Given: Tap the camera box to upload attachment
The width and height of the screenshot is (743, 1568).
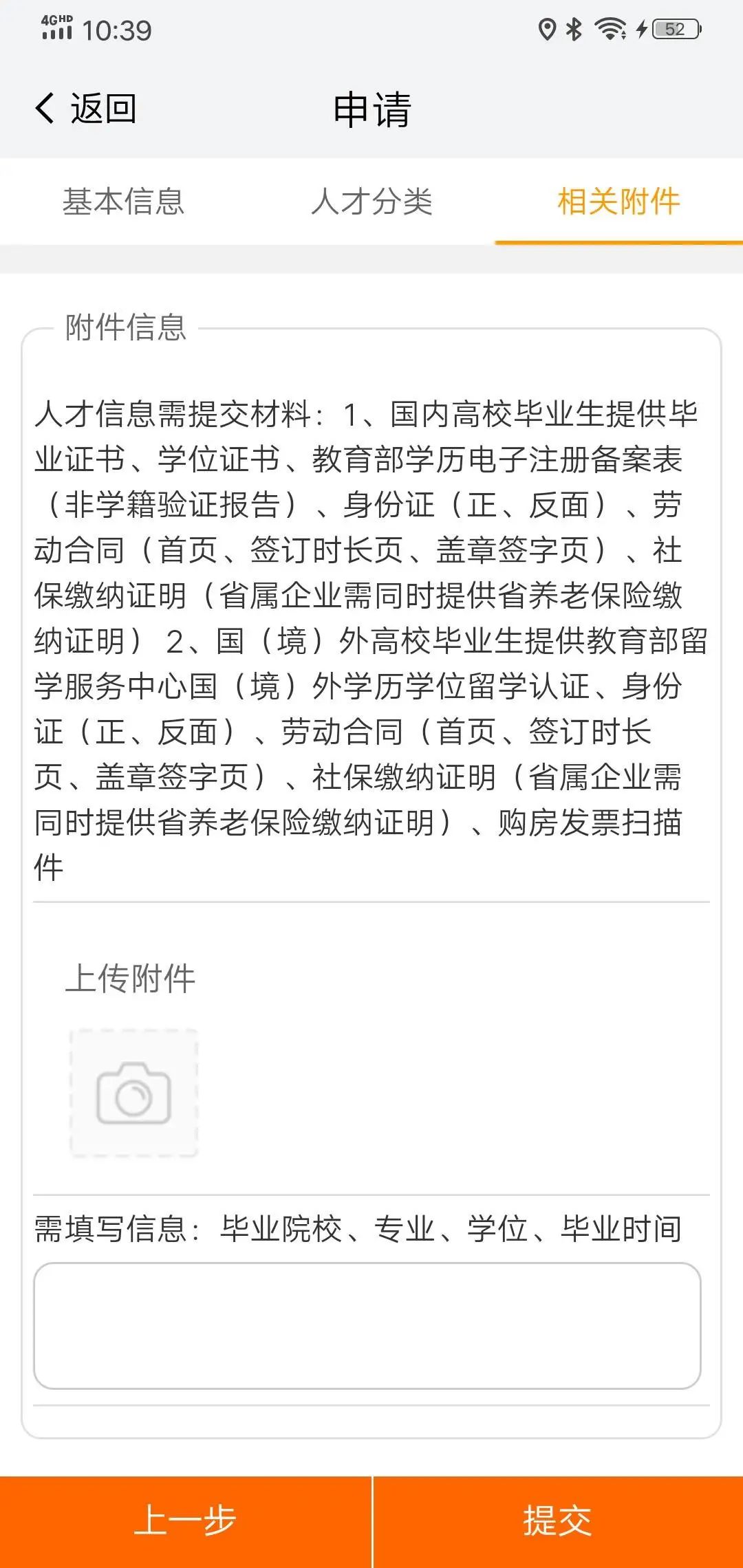Looking at the screenshot, I should tap(133, 1093).
